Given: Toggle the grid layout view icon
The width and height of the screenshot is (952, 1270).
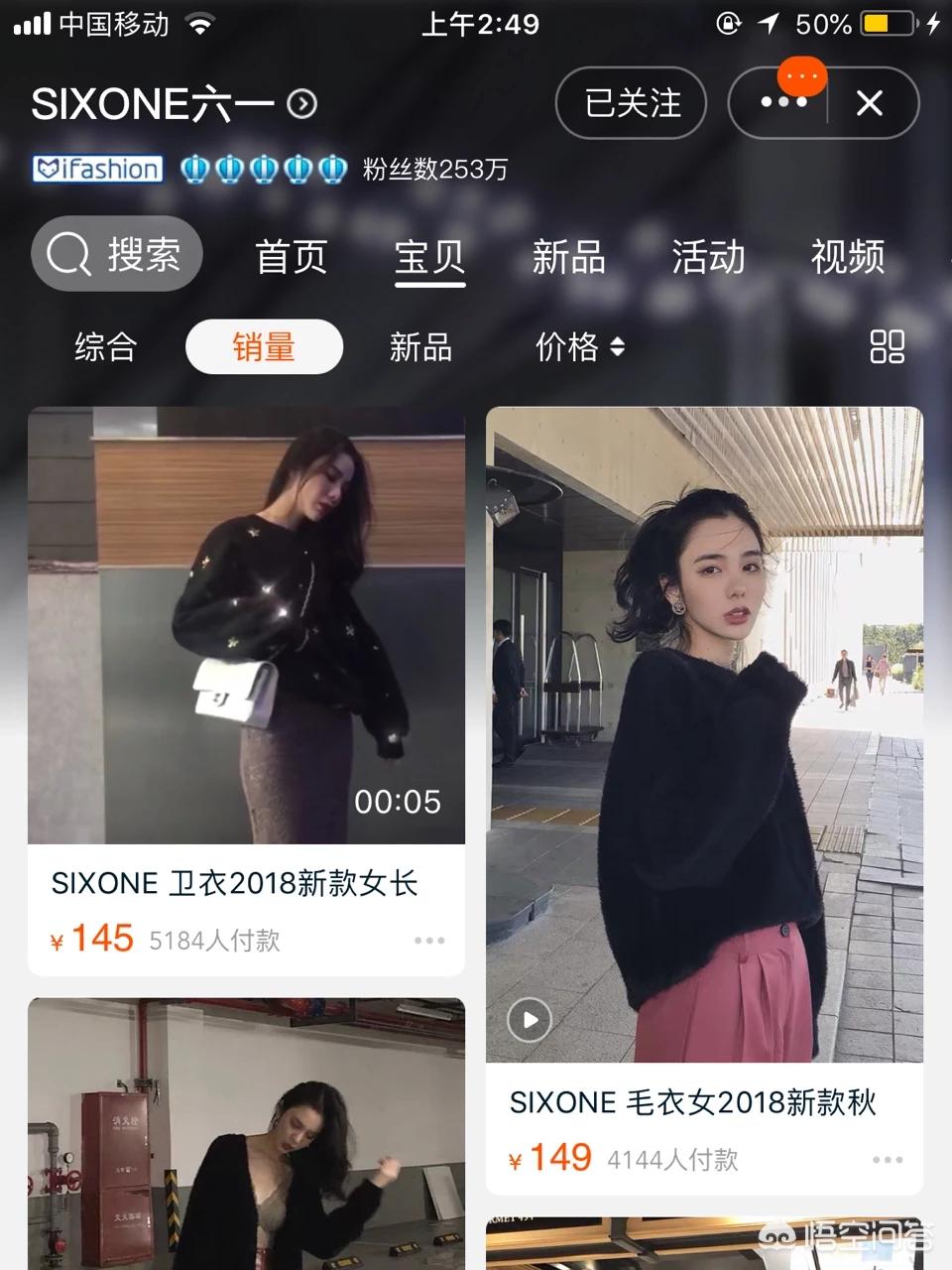Looking at the screenshot, I should (887, 347).
